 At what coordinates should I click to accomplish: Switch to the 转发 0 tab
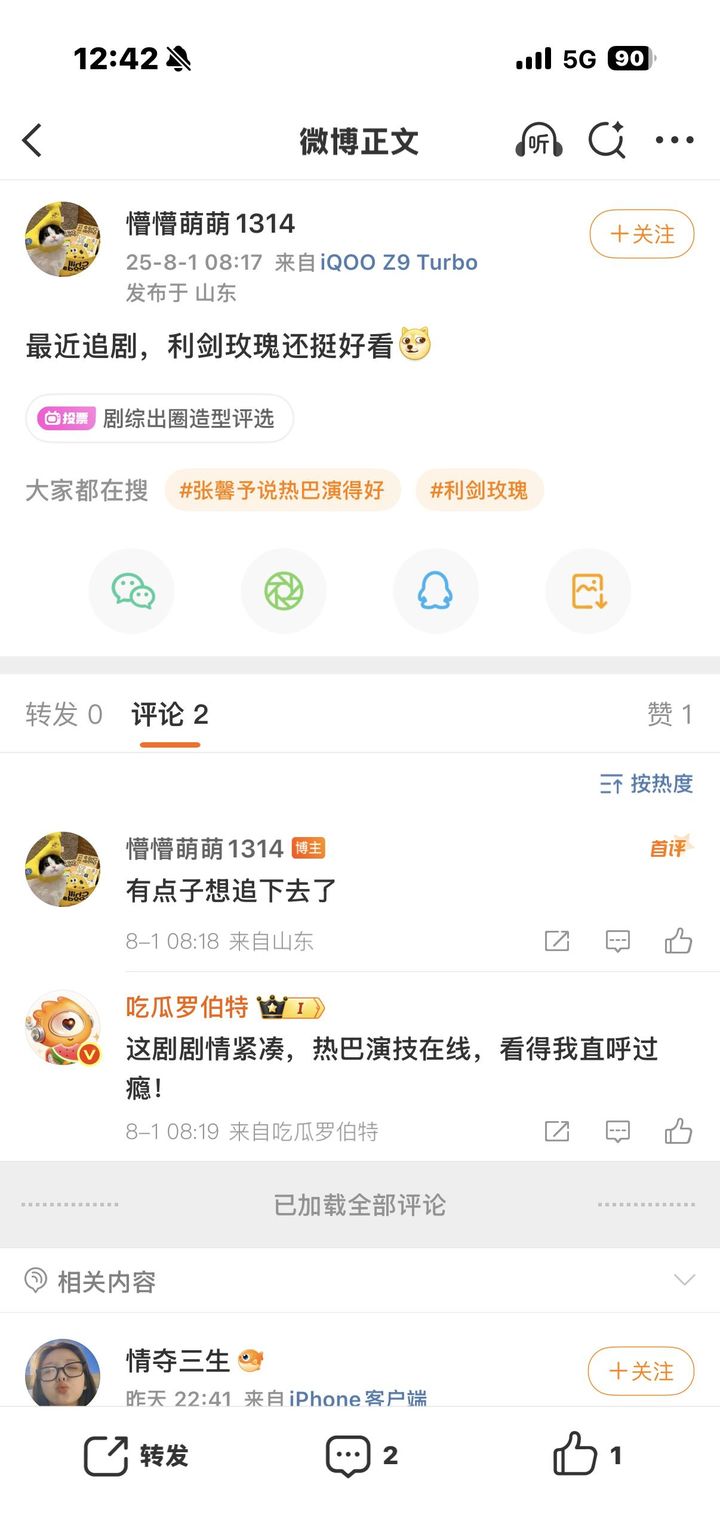(64, 714)
